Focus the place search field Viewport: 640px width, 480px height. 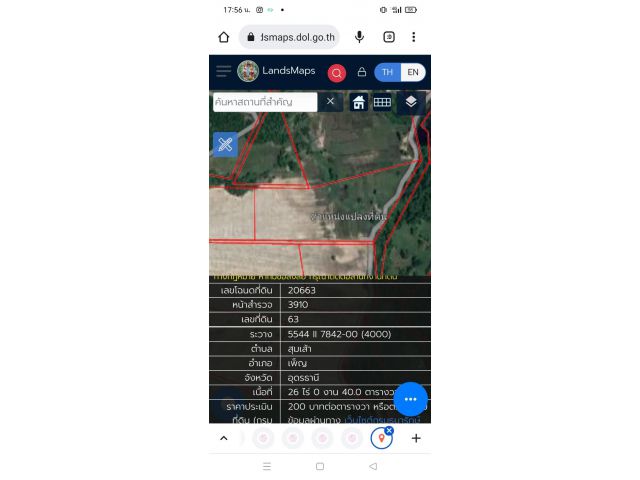264,102
